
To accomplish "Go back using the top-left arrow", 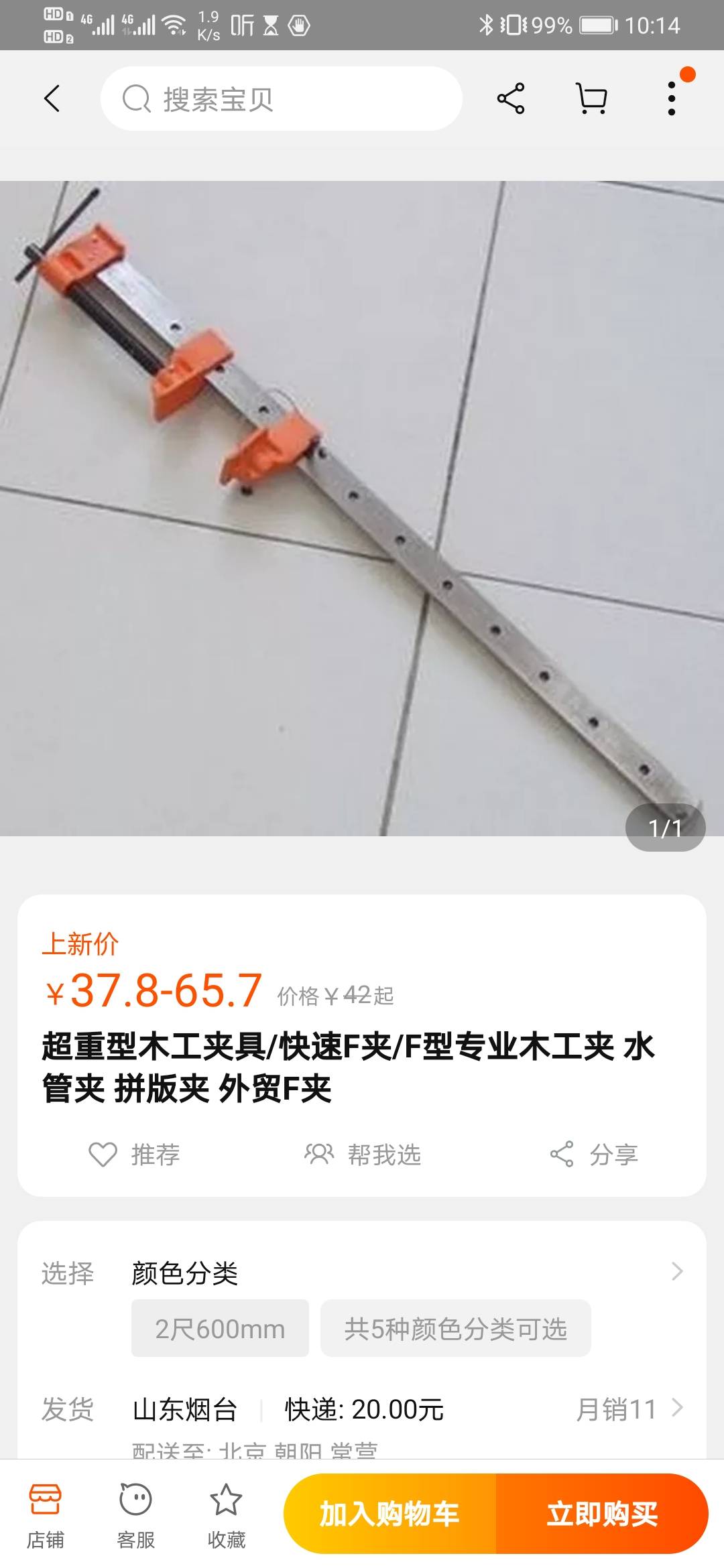I will tap(52, 99).
